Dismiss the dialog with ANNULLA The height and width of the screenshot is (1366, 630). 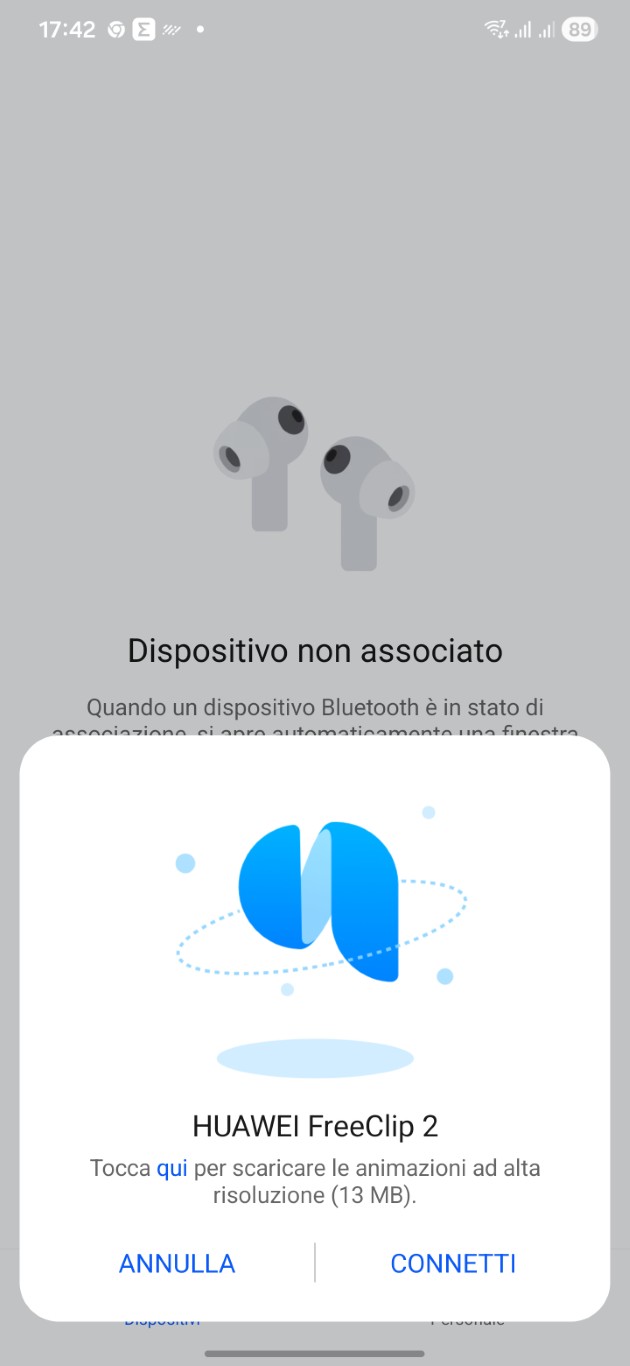tap(177, 1263)
